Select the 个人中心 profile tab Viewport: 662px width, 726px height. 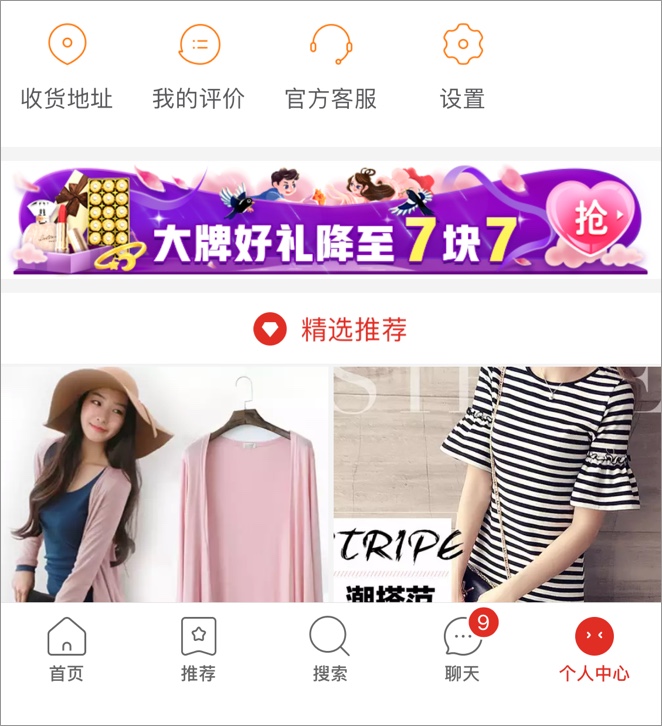click(594, 650)
